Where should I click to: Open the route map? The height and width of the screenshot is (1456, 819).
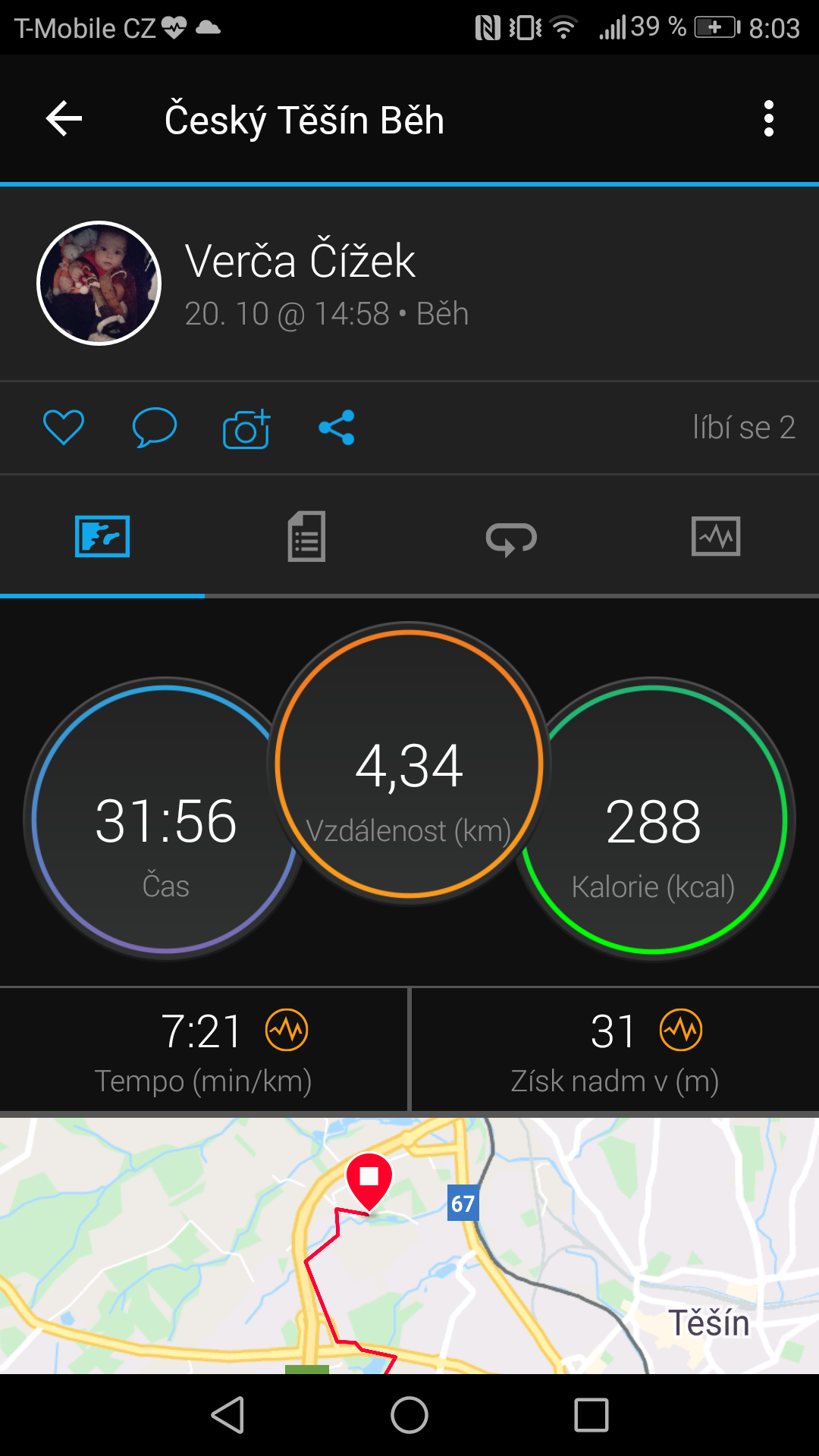click(x=409, y=1245)
